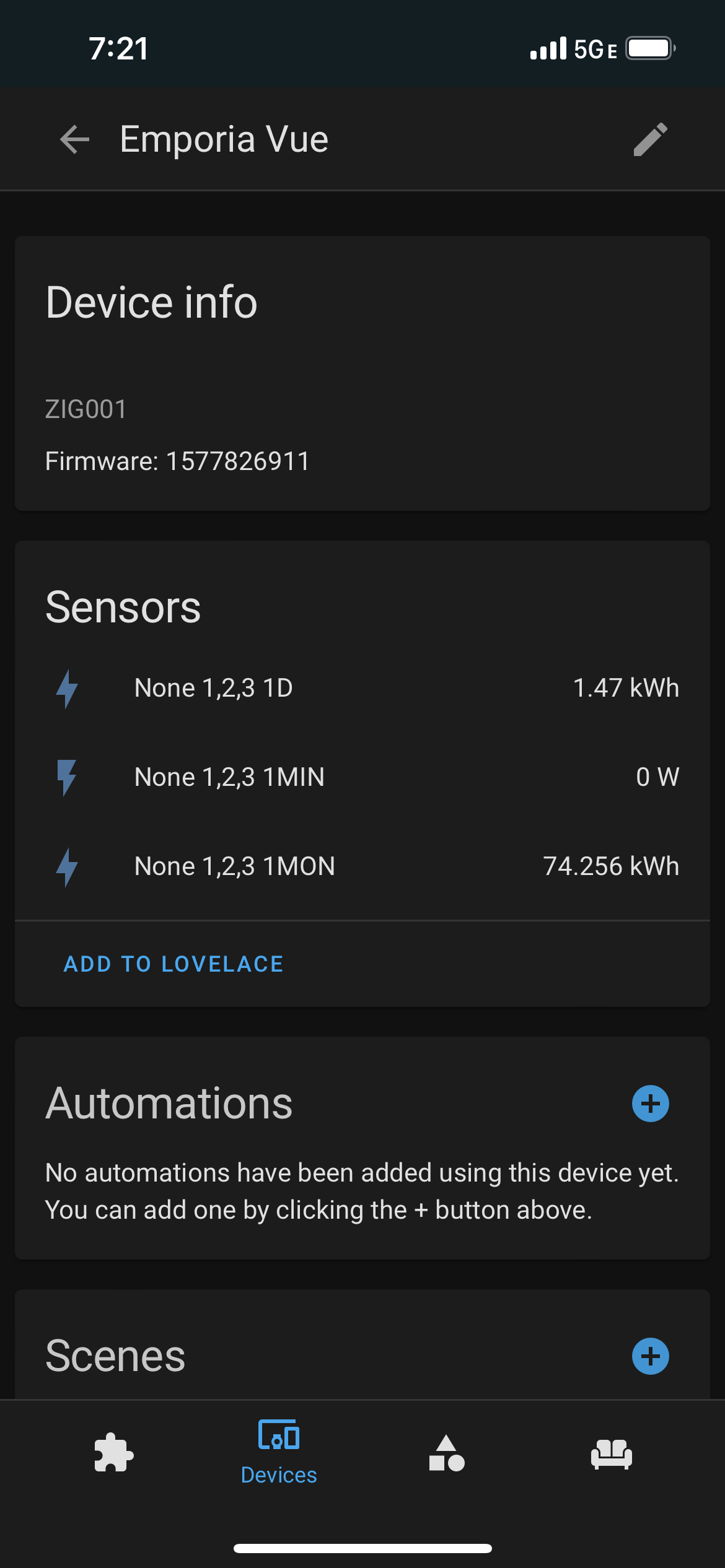Image resolution: width=725 pixels, height=1568 pixels.
Task: Tap the energy icon next to None 1,2,3 1MON
Action: [66, 866]
